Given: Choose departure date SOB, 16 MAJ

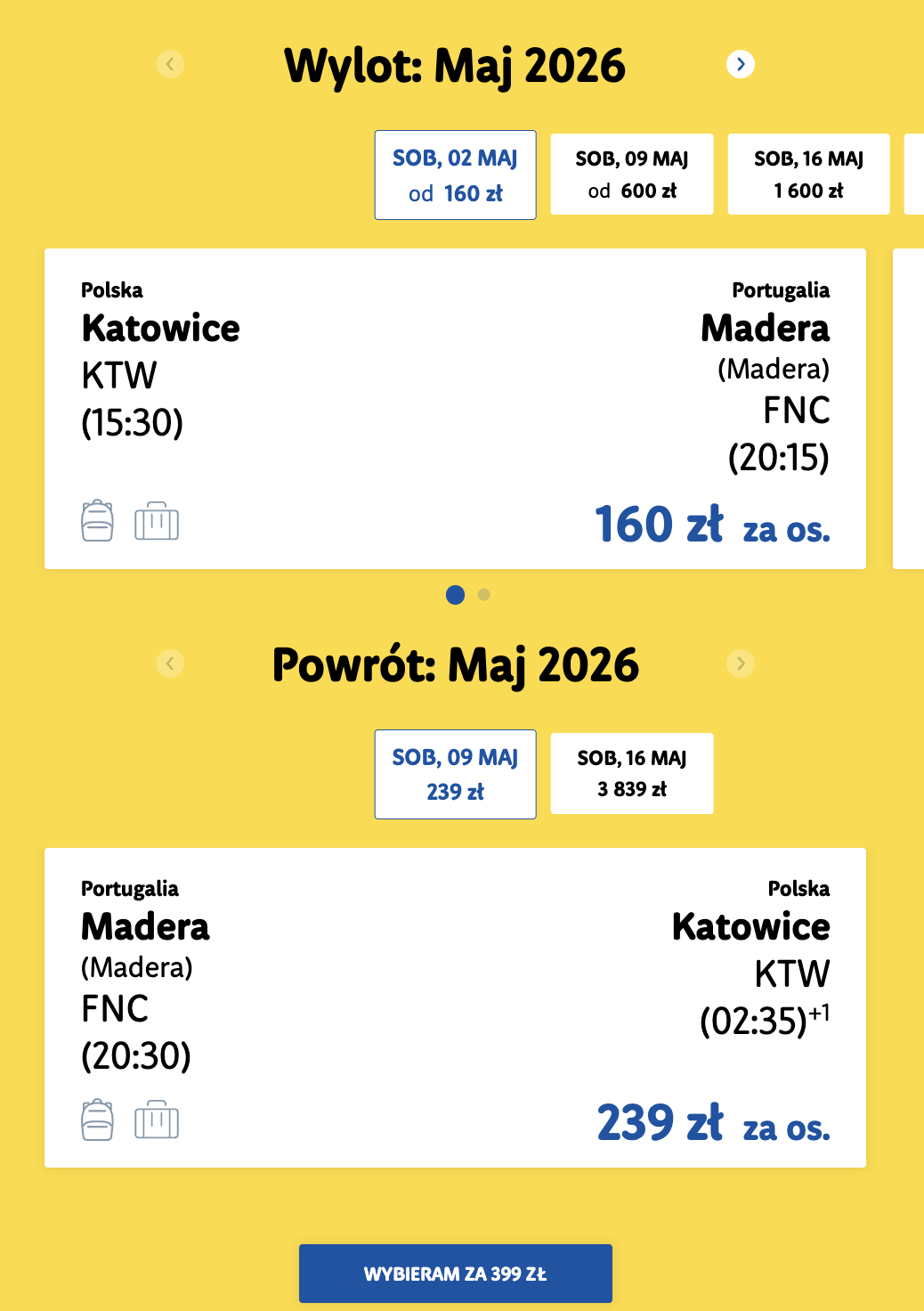Looking at the screenshot, I should 808,175.
